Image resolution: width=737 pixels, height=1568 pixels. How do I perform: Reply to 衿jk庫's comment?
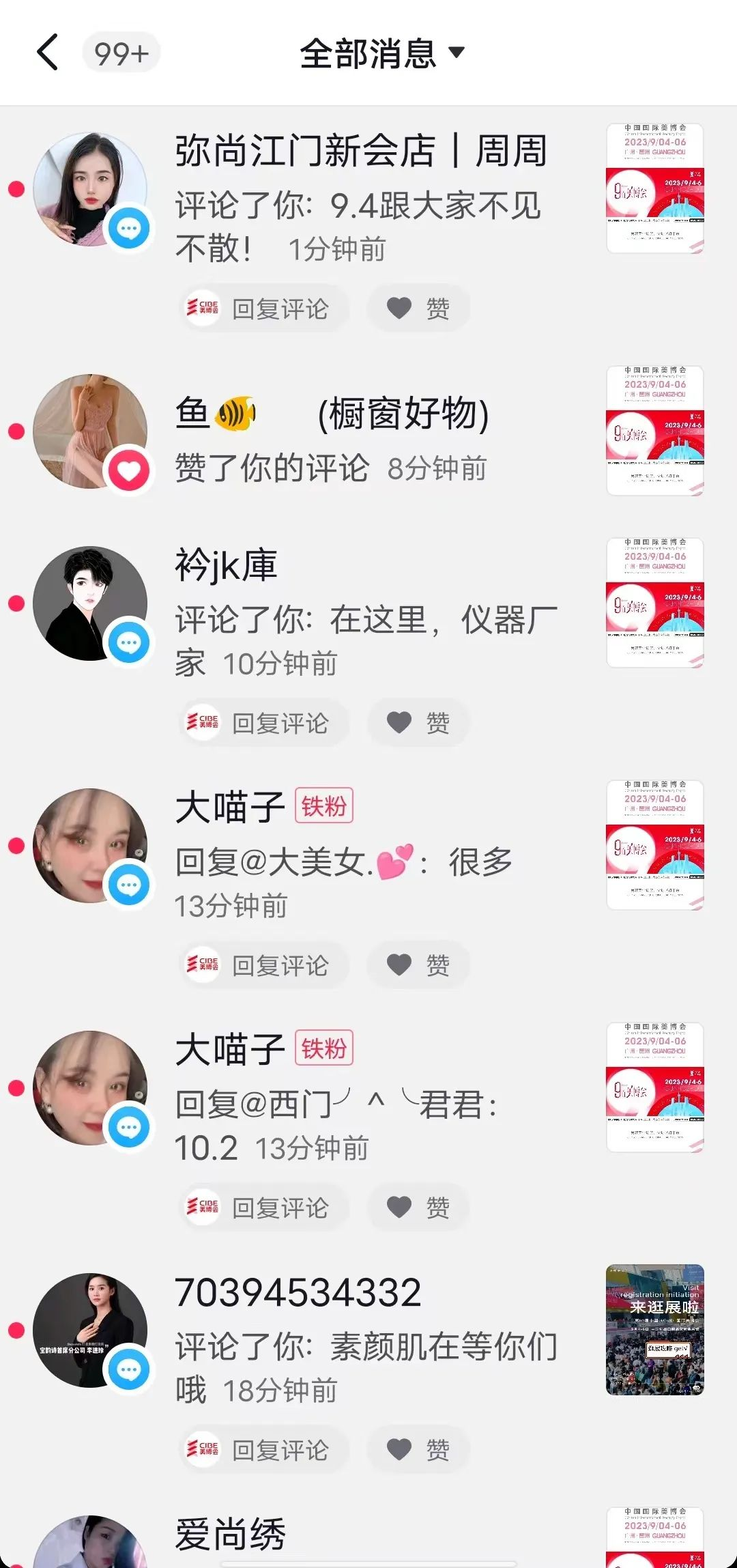[x=265, y=723]
